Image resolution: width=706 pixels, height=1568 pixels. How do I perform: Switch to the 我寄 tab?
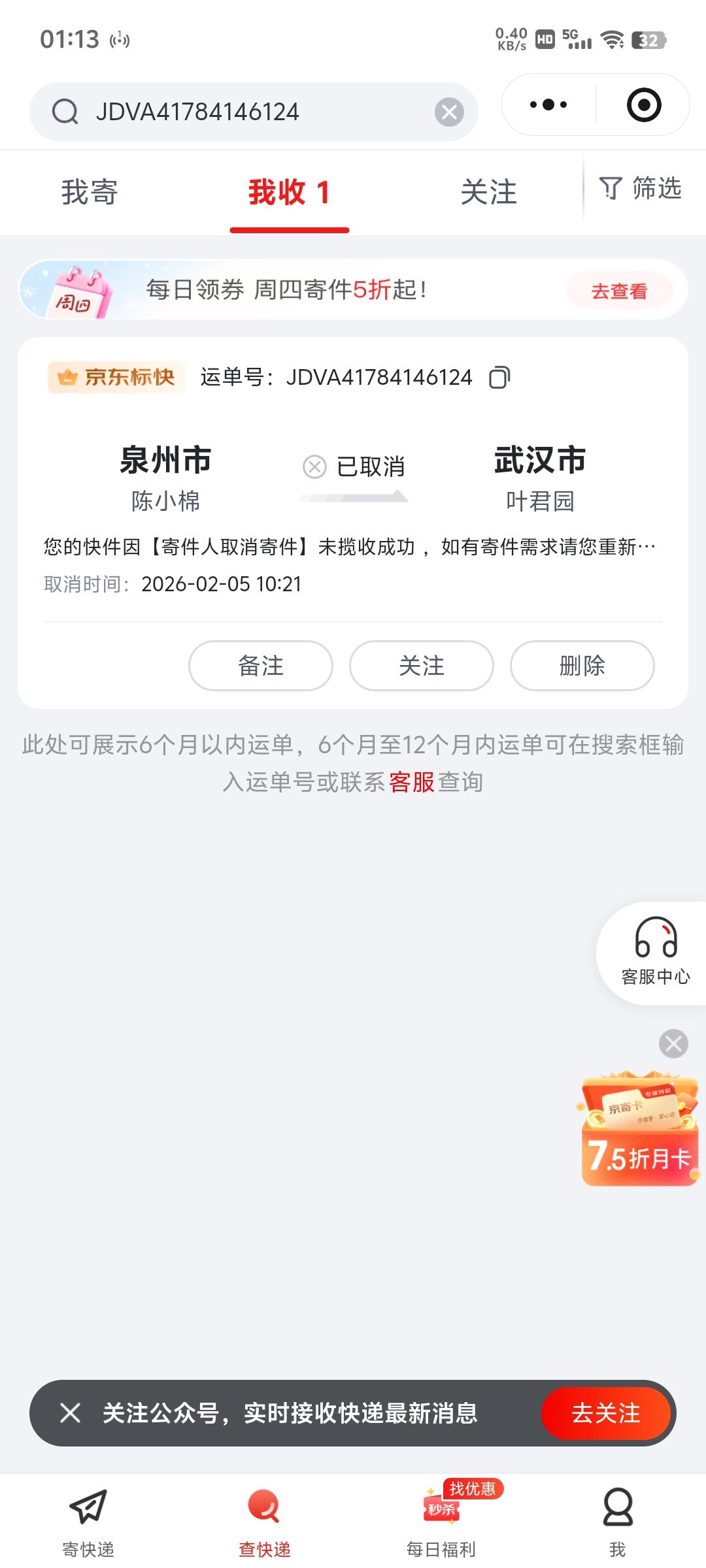(x=90, y=193)
